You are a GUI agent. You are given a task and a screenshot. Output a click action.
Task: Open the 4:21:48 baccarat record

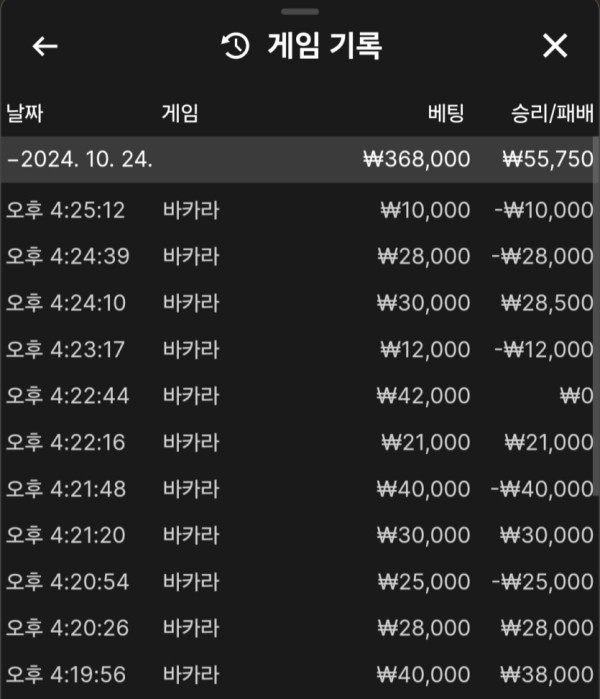(298, 488)
